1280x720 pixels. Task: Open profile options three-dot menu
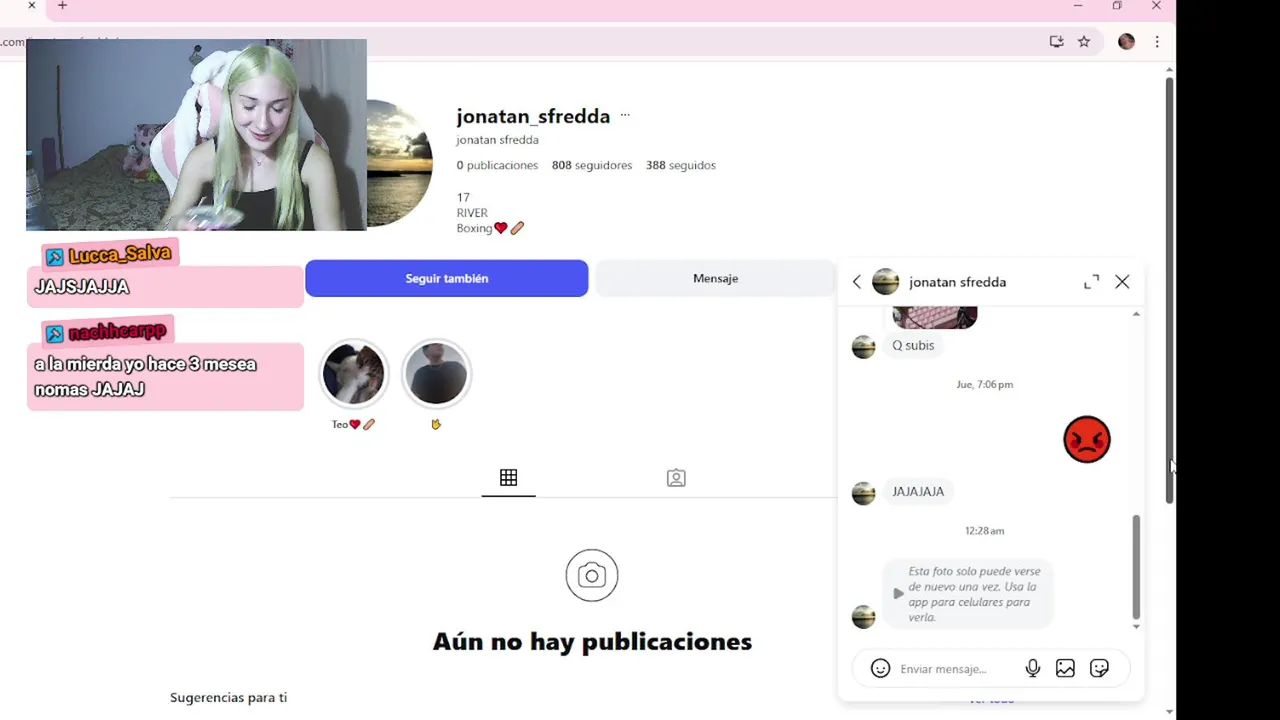(625, 115)
